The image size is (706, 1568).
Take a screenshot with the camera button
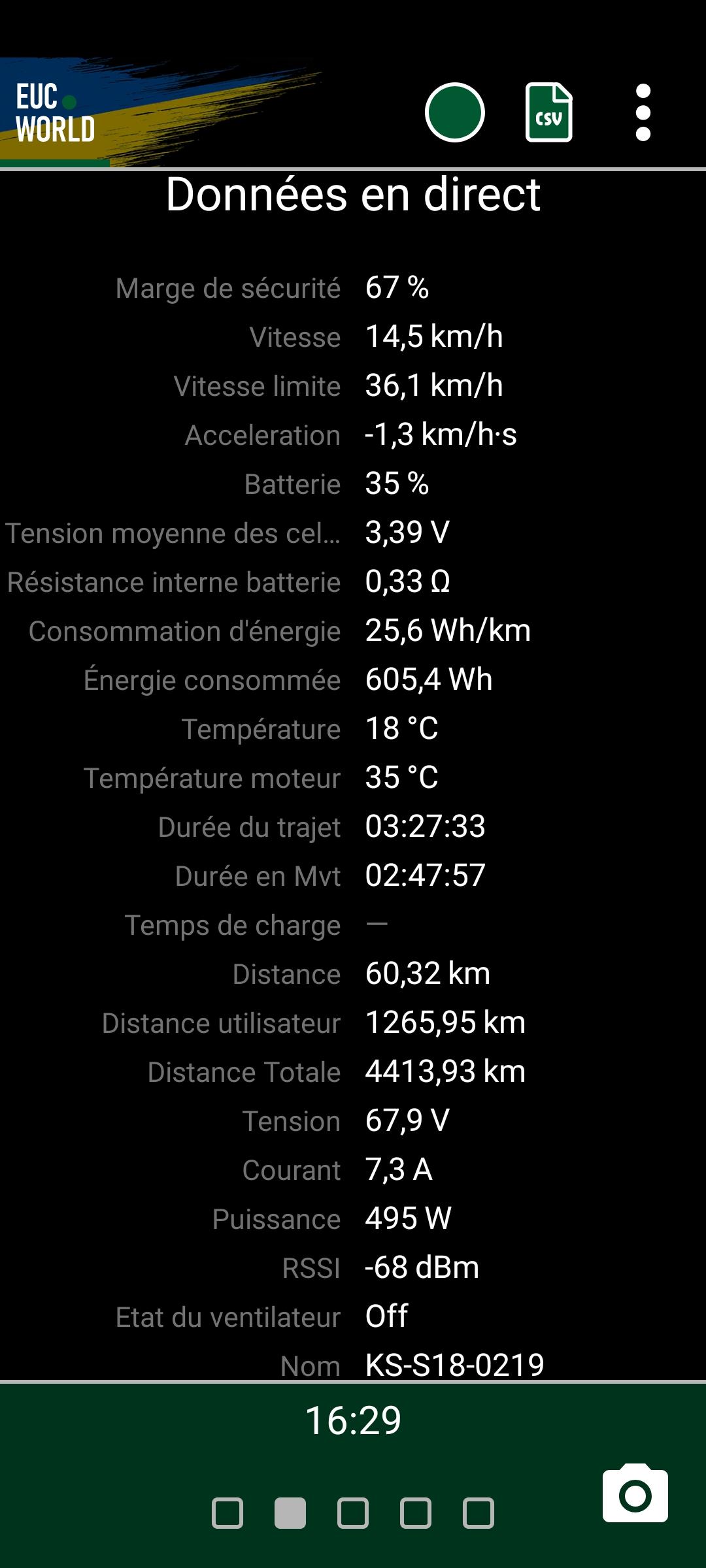pos(635,1494)
